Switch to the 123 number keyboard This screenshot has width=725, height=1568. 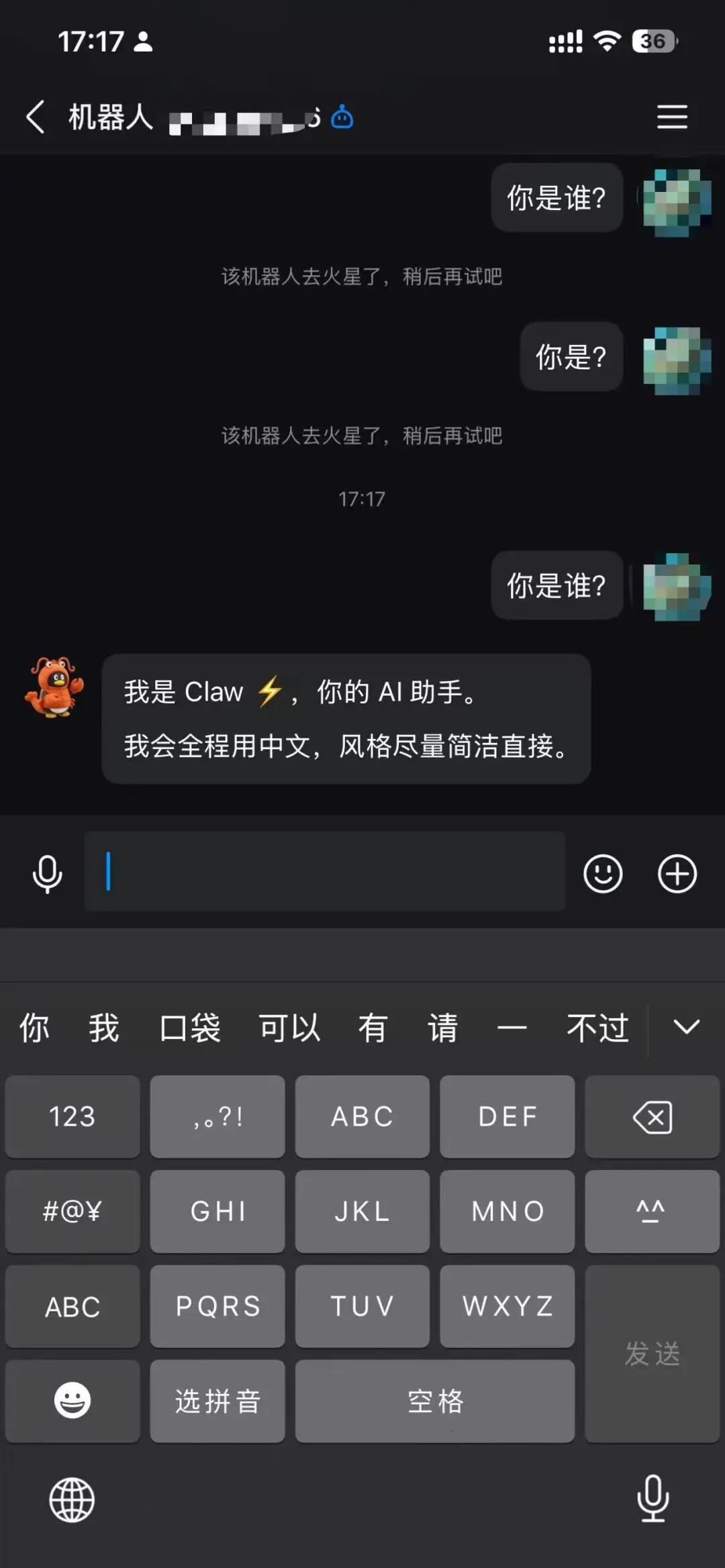click(x=72, y=1116)
